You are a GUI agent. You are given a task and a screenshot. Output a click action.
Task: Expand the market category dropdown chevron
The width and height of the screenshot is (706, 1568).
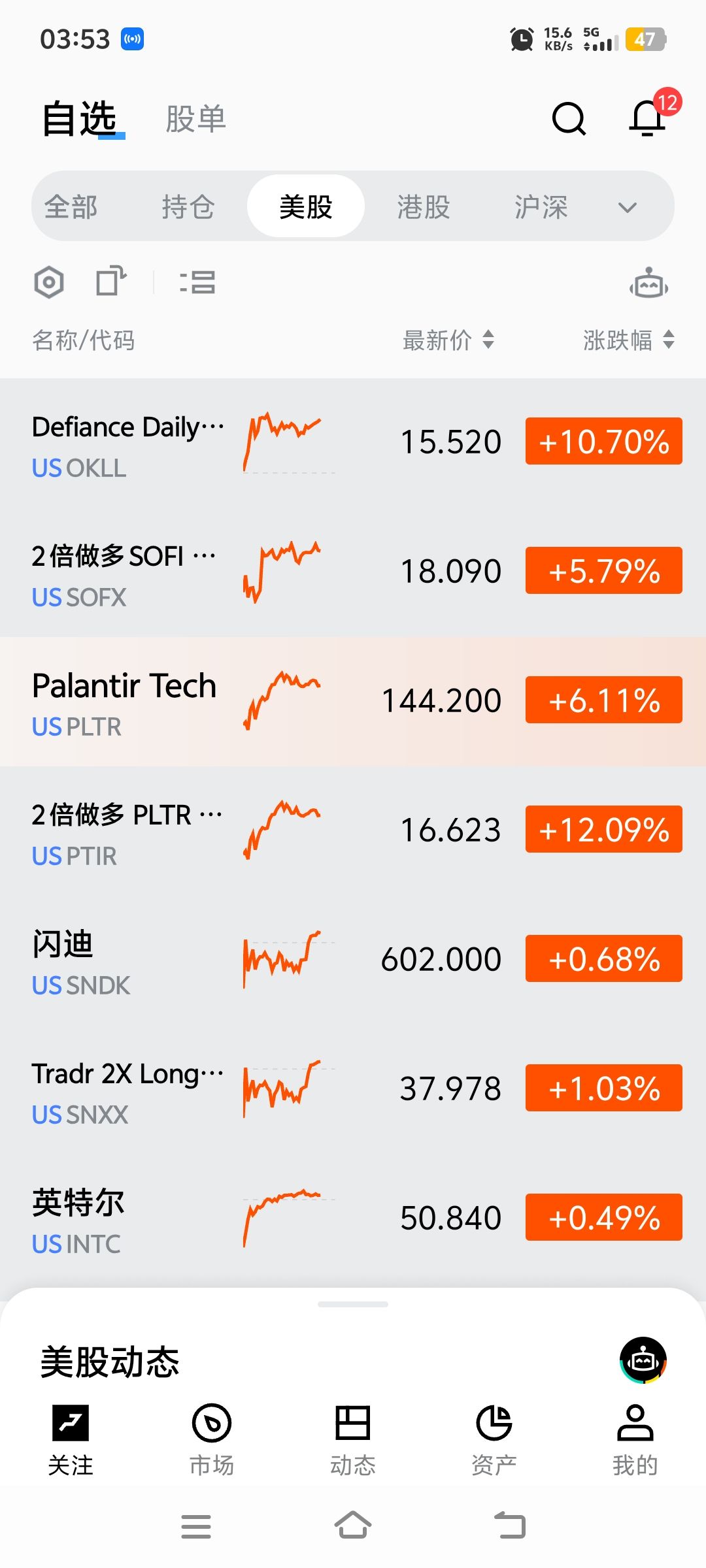[627, 208]
